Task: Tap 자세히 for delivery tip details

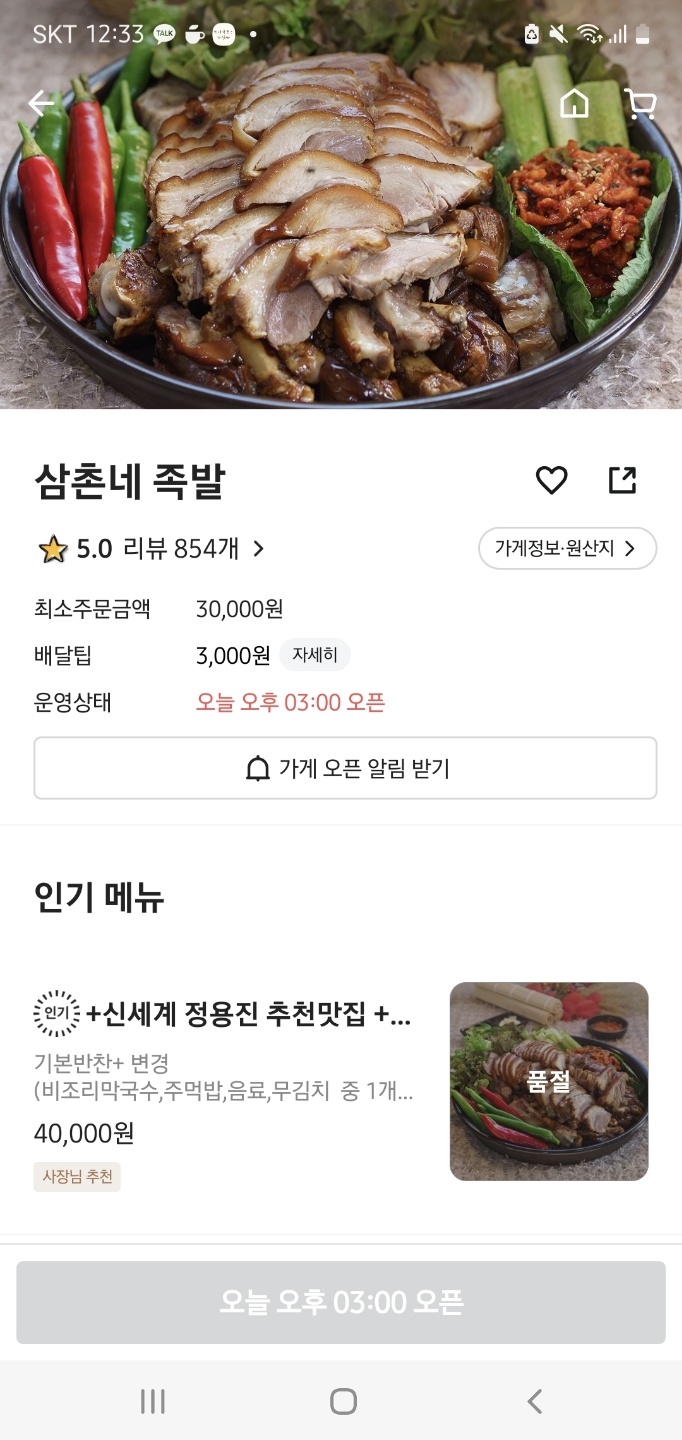Action: tap(314, 656)
